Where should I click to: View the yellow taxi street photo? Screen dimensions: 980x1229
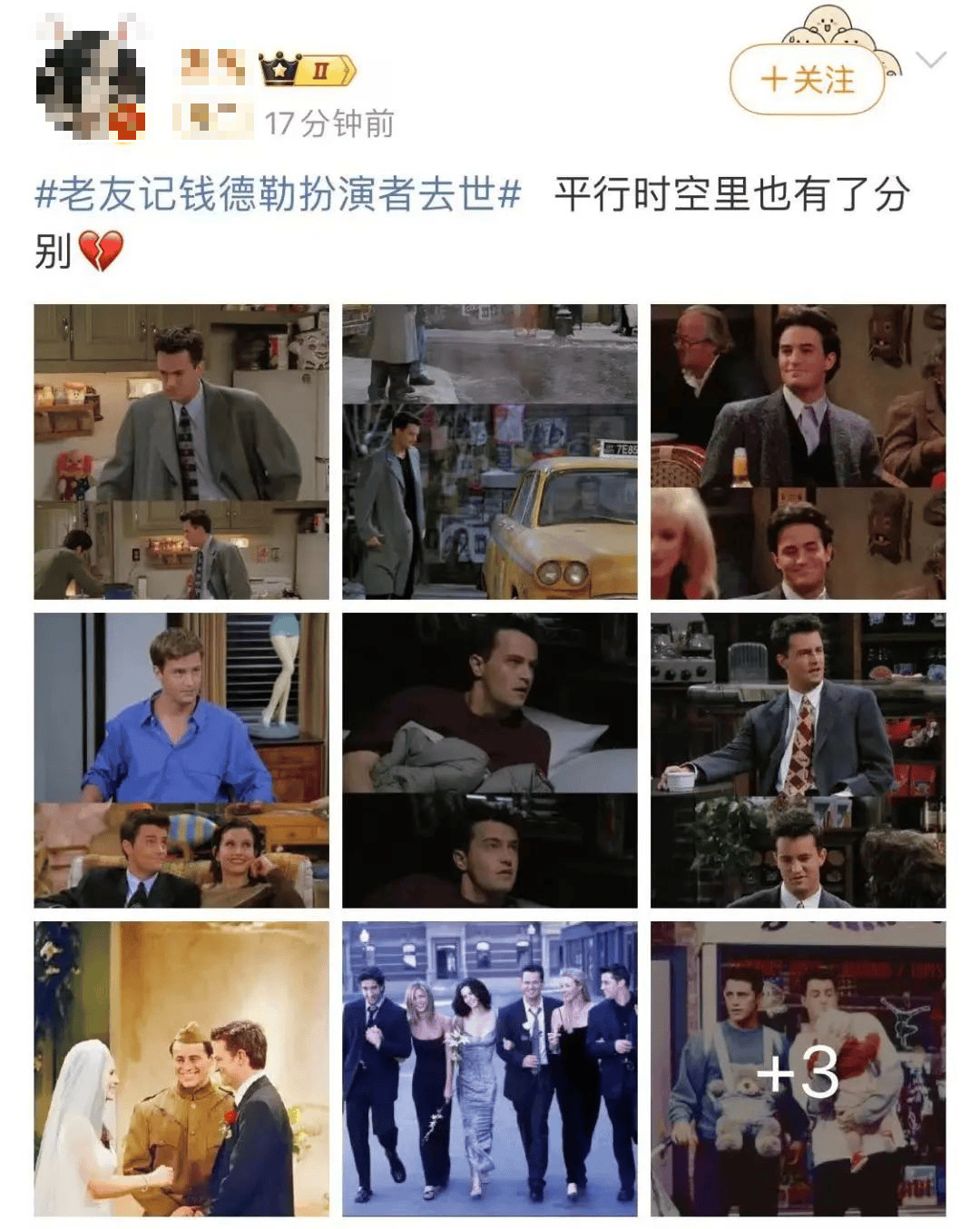(489, 451)
